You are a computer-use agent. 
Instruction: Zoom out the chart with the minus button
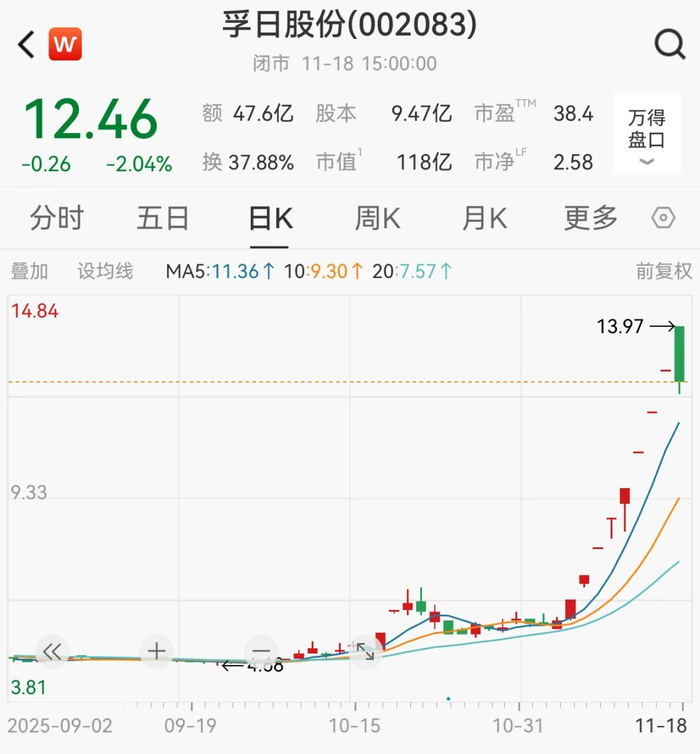click(x=262, y=652)
